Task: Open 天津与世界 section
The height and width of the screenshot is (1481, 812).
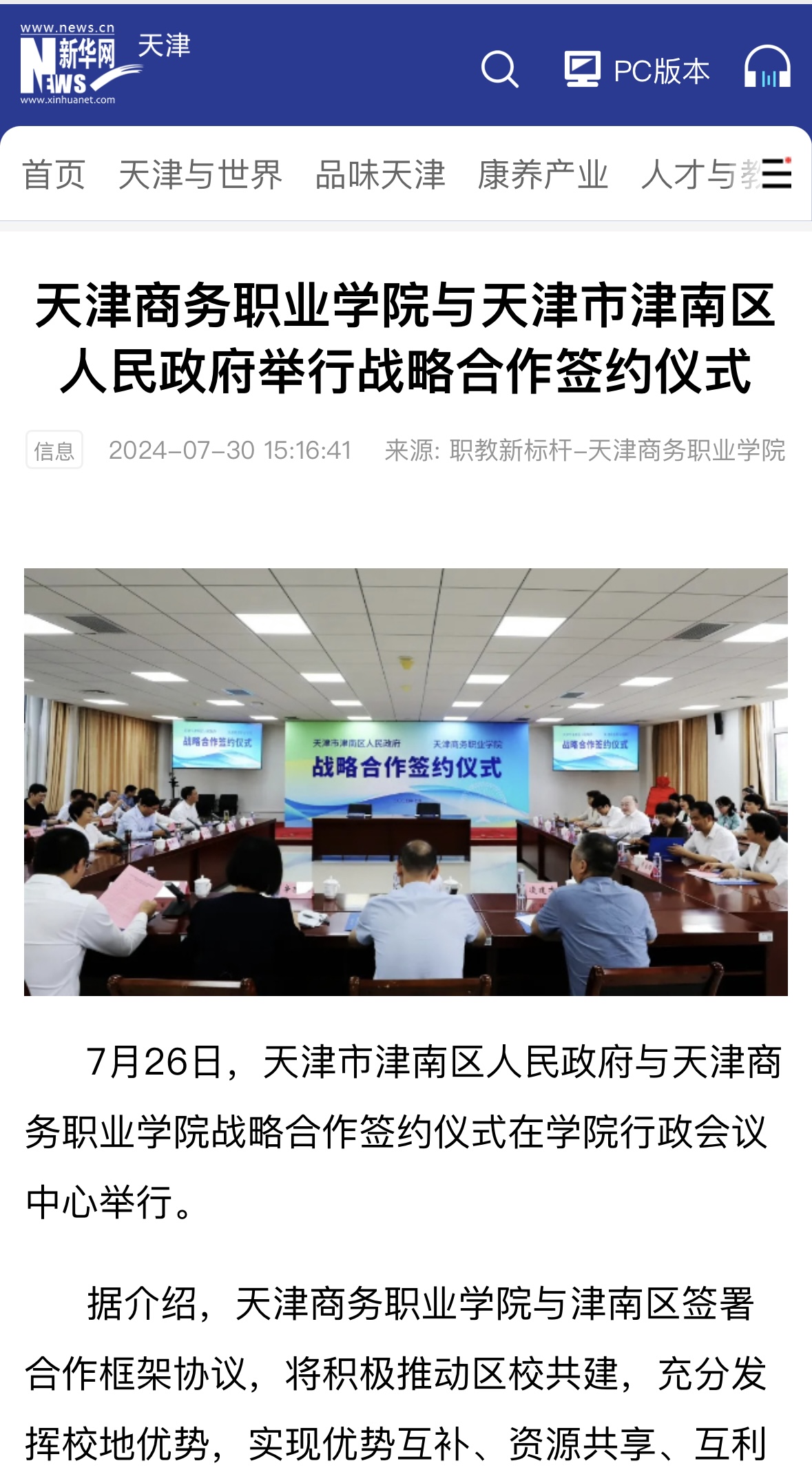Action: click(200, 174)
